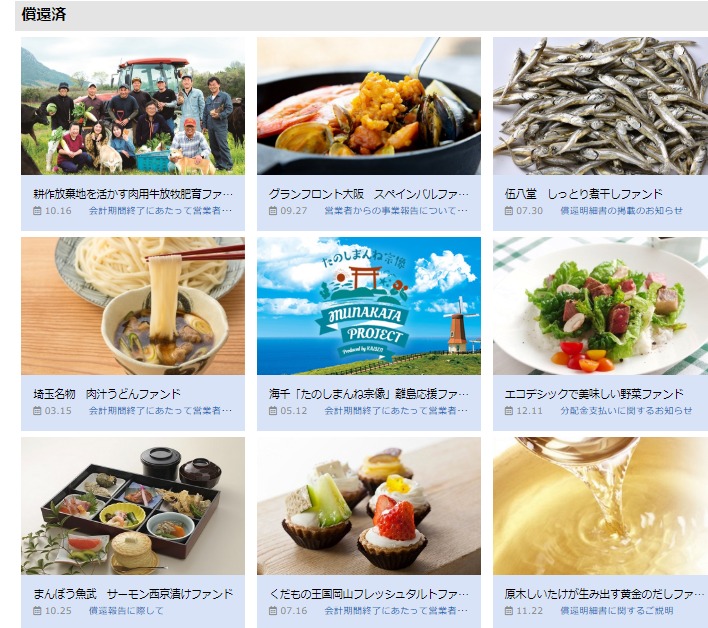Open the 海千「たのしまんね宗像」離島応援 fund card

coord(368,393)
